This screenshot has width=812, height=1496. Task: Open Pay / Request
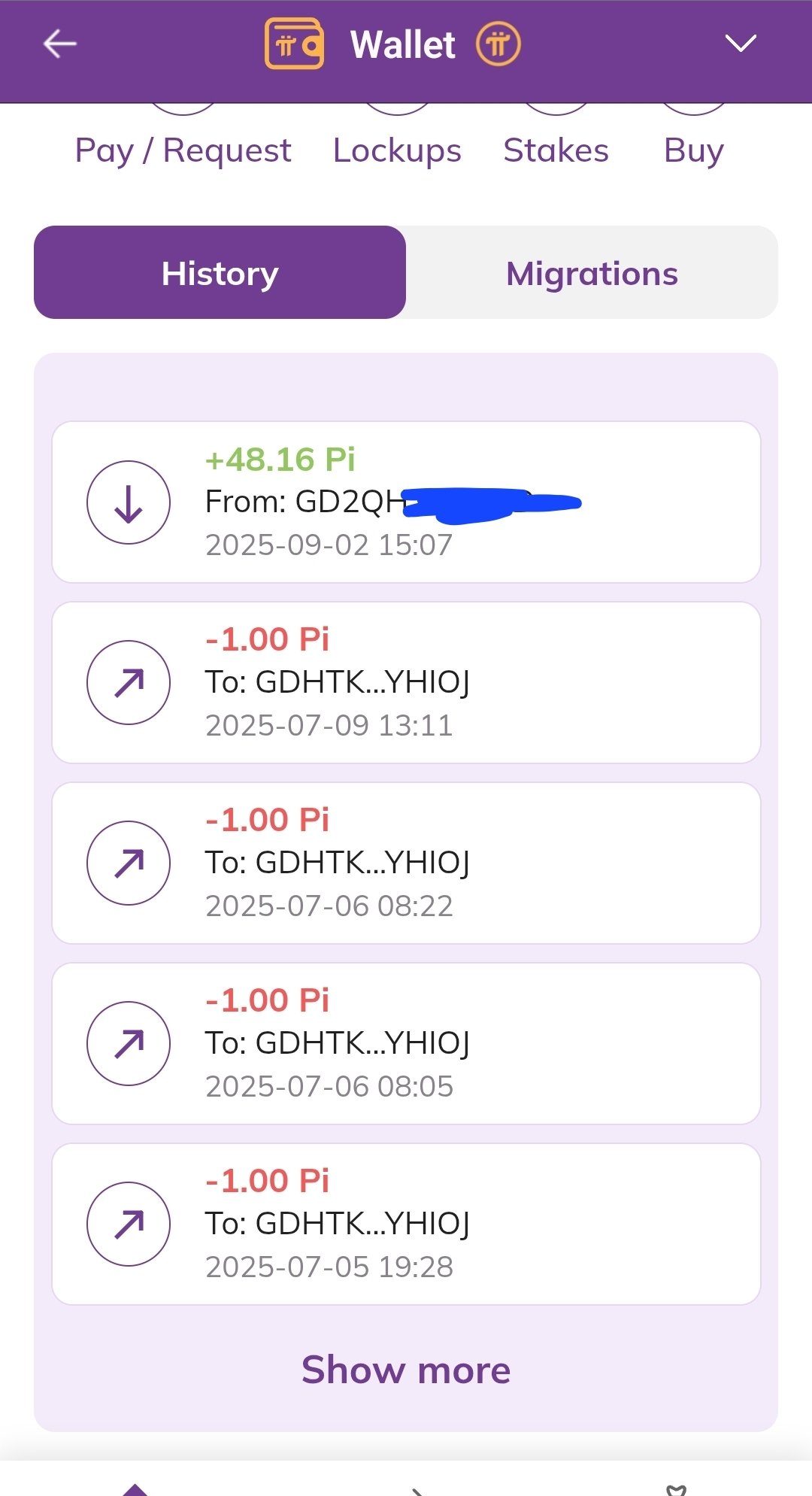[x=183, y=150]
